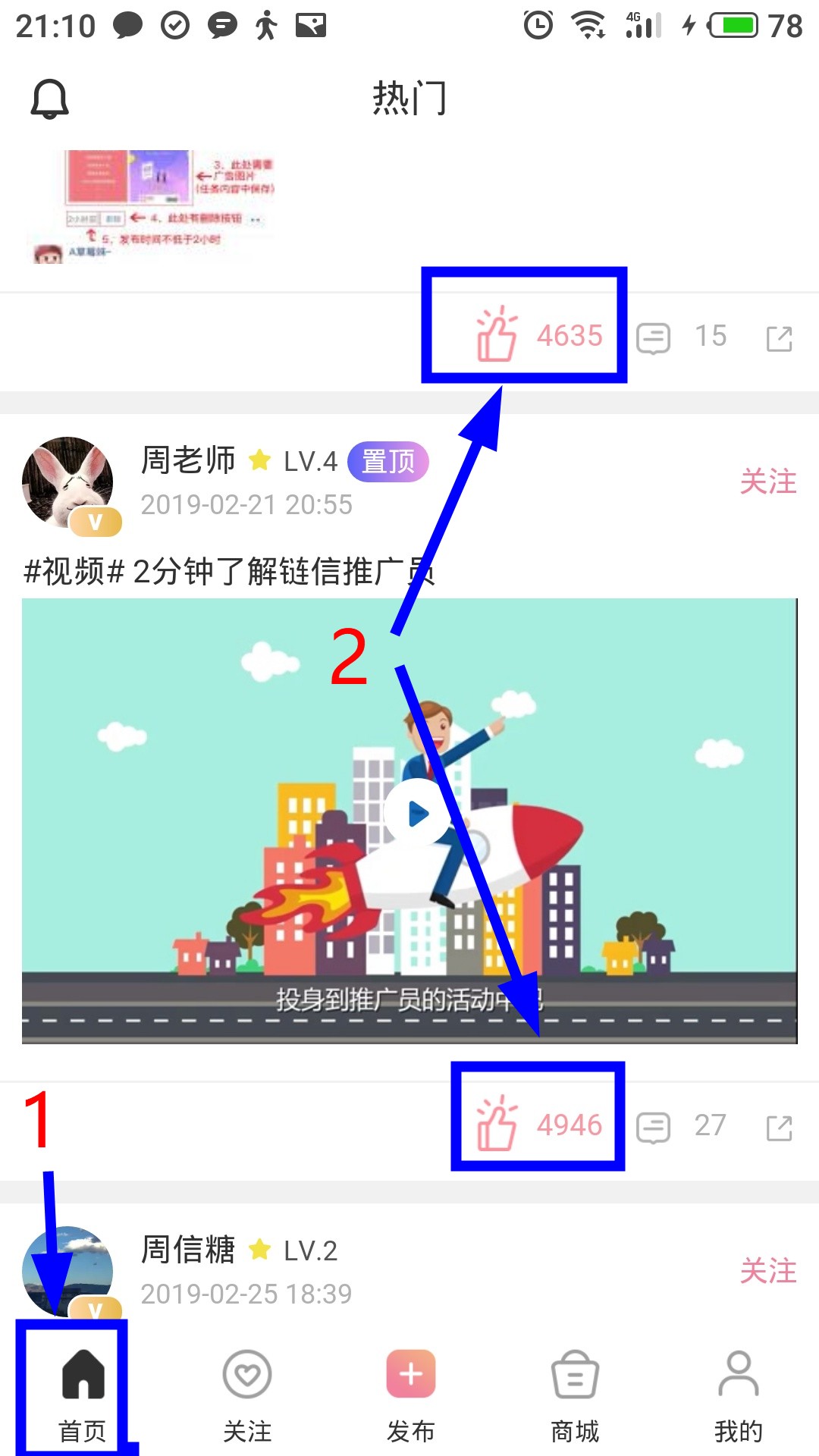Viewport: 819px width, 1456px height.
Task: Follow 周老师 via 关注
Action: pyautogui.click(x=767, y=482)
